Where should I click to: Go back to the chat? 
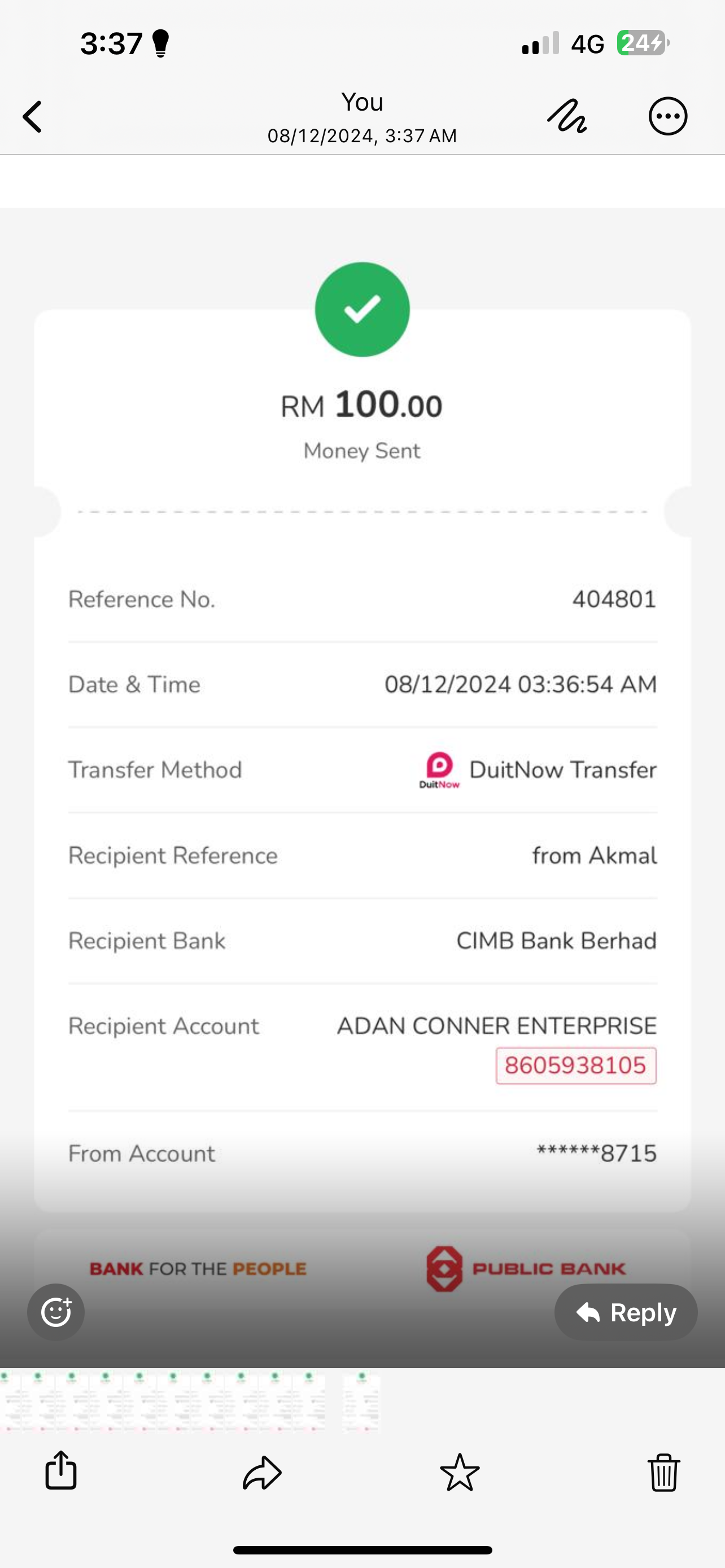pyautogui.click(x=33, y=117)
